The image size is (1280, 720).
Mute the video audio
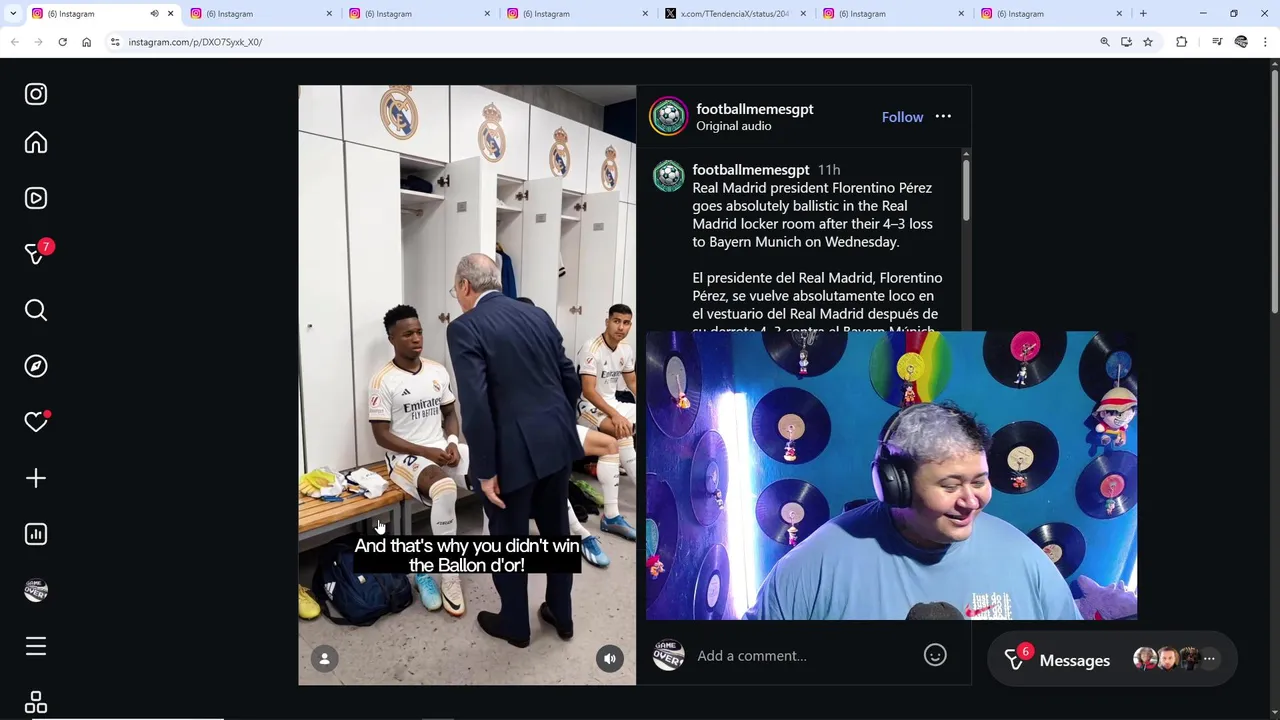click(x=610, y=658)
